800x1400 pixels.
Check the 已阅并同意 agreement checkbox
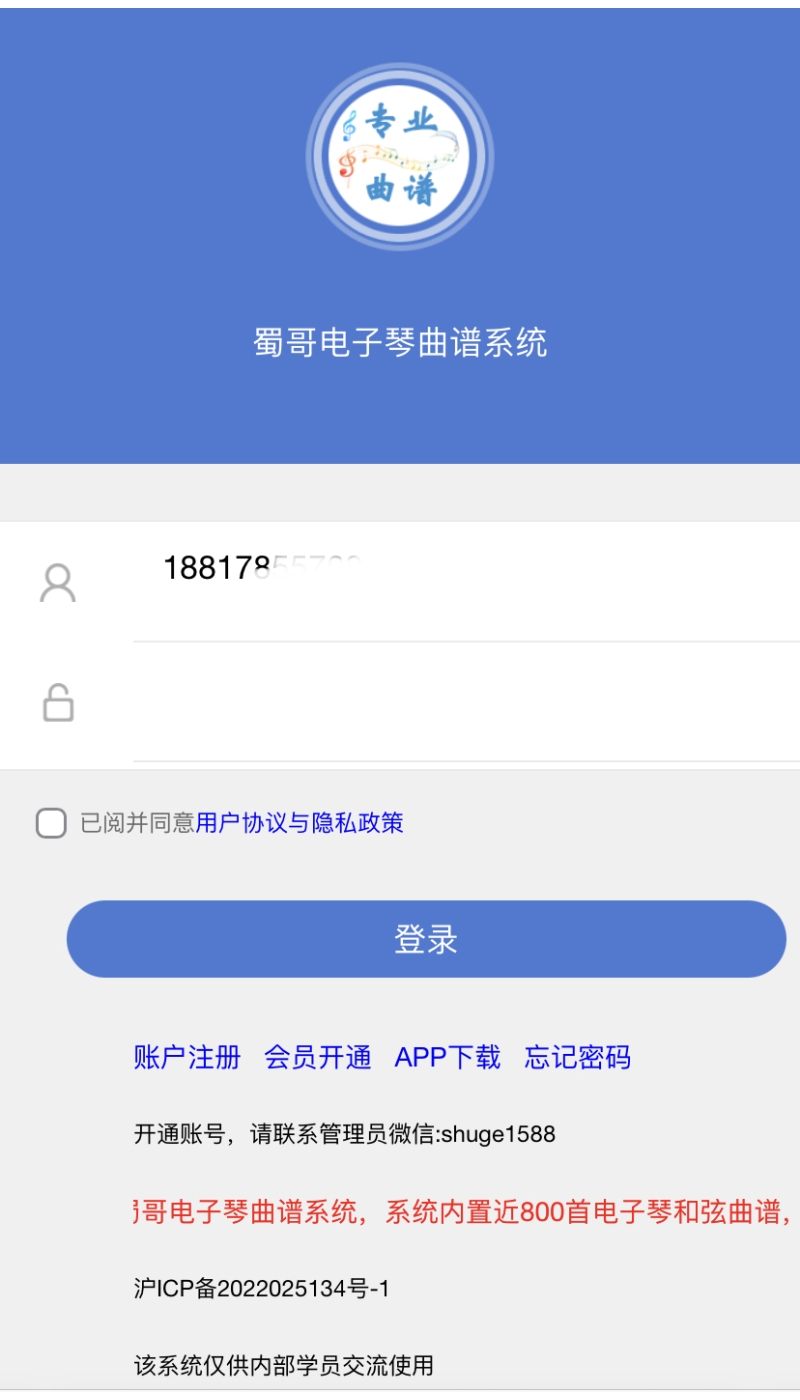(x=51, y=823)
